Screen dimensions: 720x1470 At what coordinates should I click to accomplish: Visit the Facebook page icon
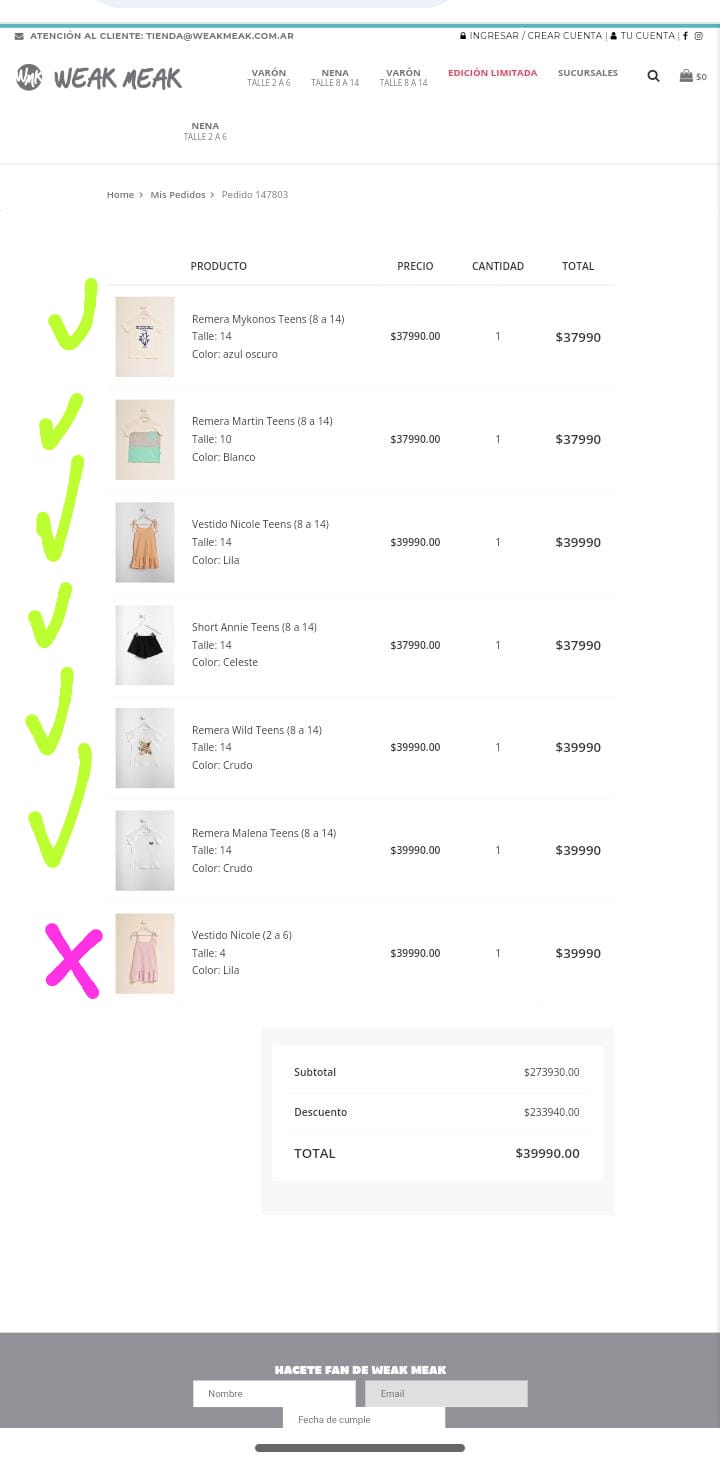click(x=685, y=36)
